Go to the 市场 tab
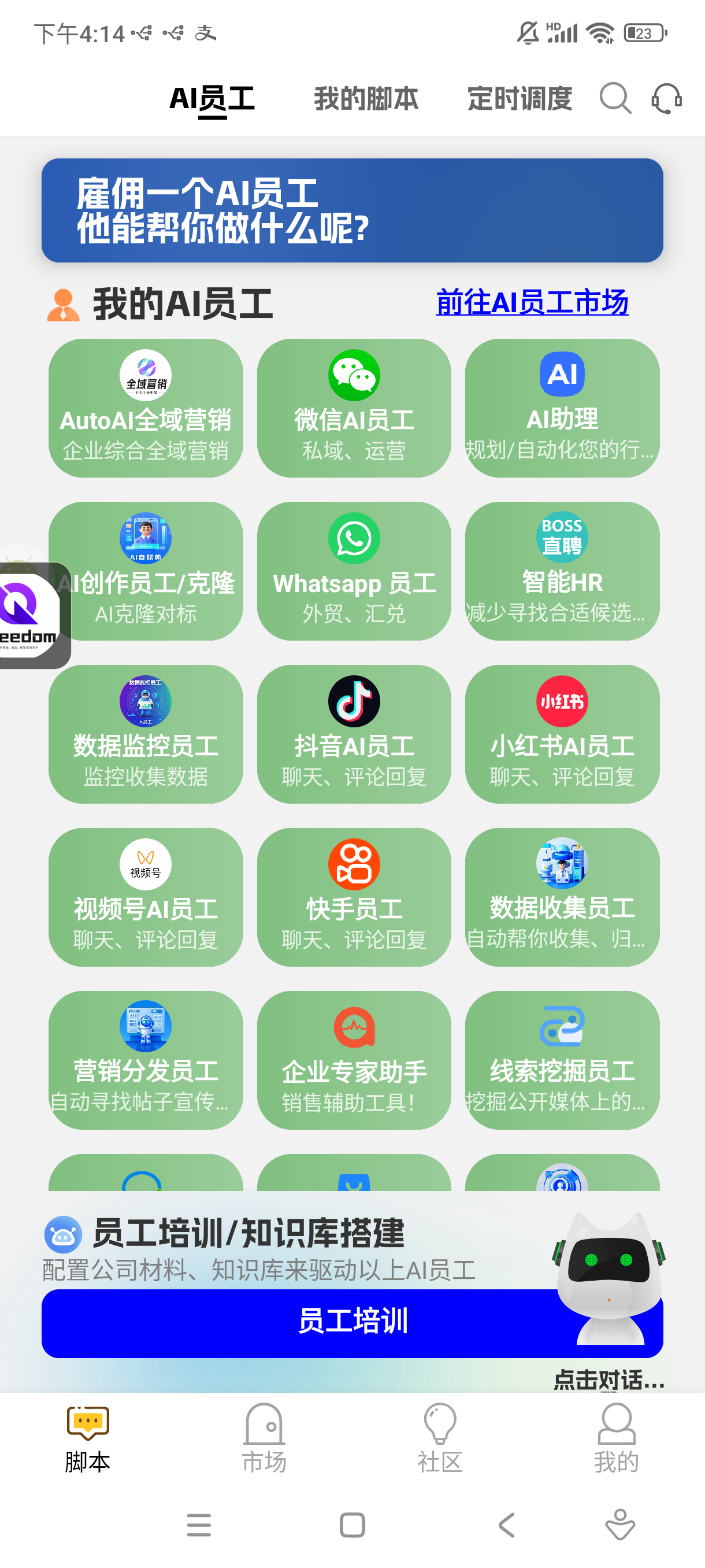705x1568 pixels. point(264,1438)
